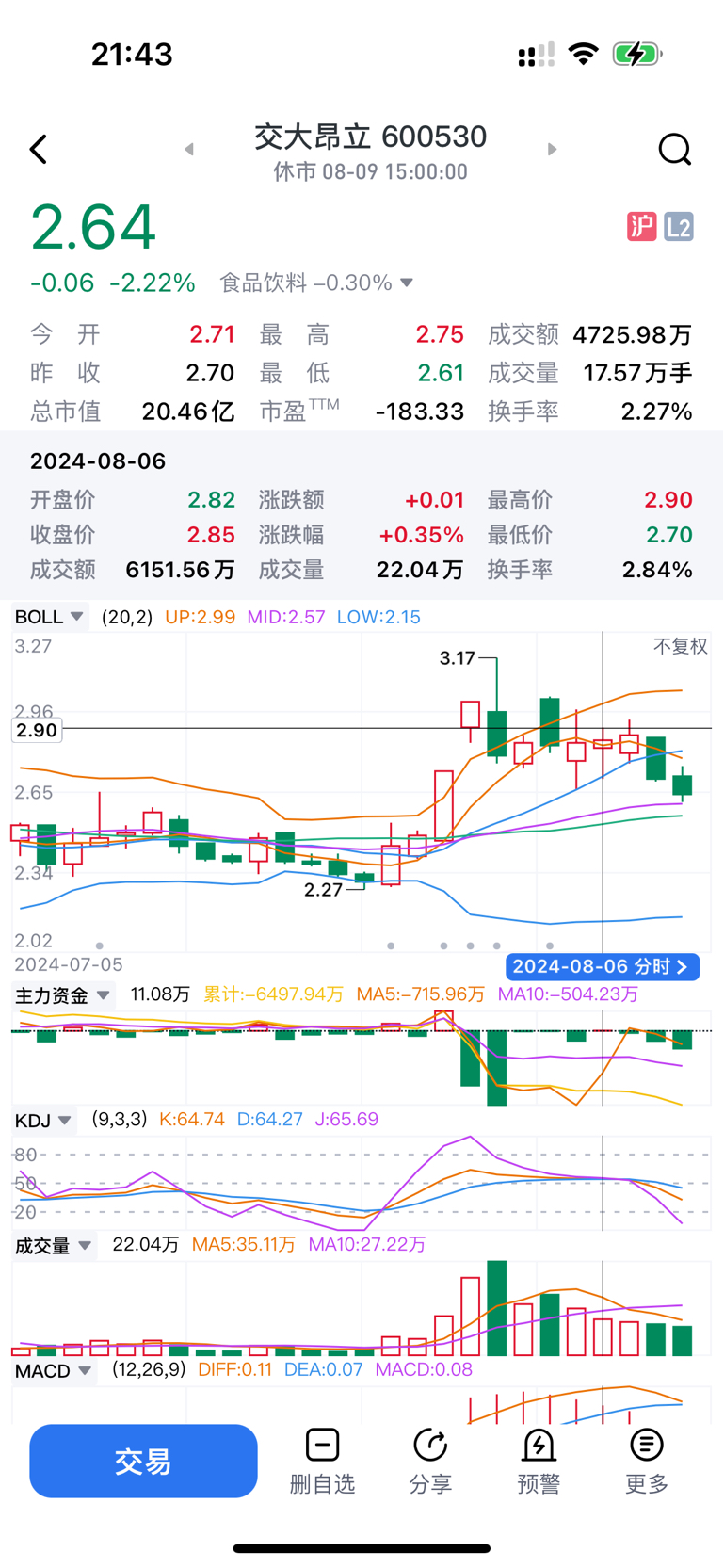The height and width of the screenshot is (1568, 724).
Task: Set a price alert with 预警
Action: [539, 1461]
